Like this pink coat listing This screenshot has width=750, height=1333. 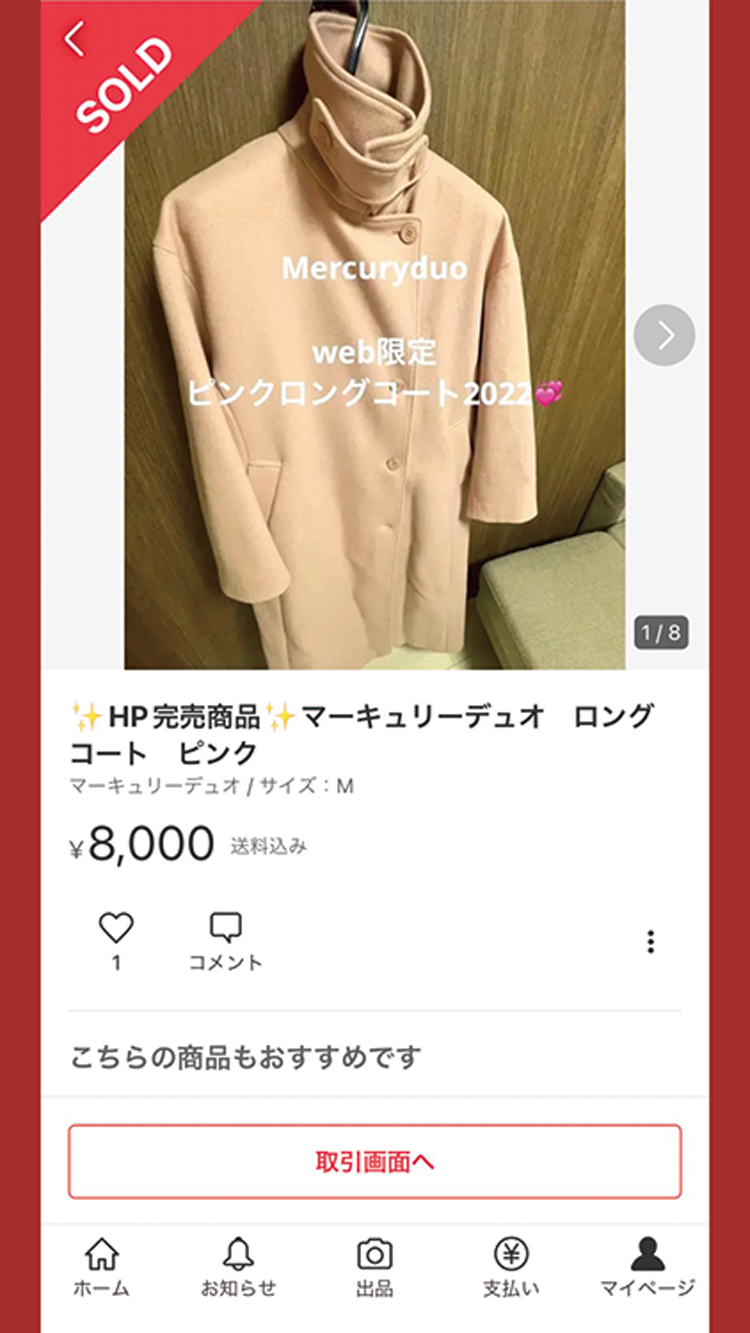tap(116, 930)
